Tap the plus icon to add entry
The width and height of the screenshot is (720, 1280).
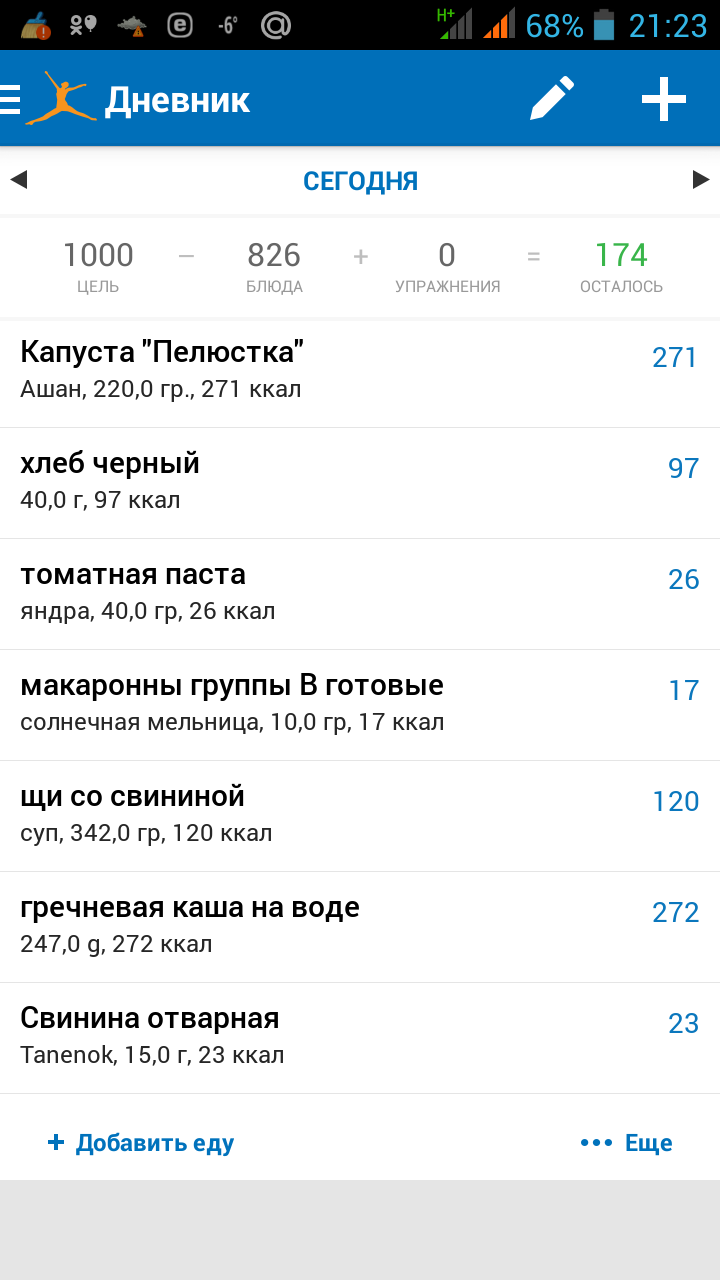click(x=664, y=99)
